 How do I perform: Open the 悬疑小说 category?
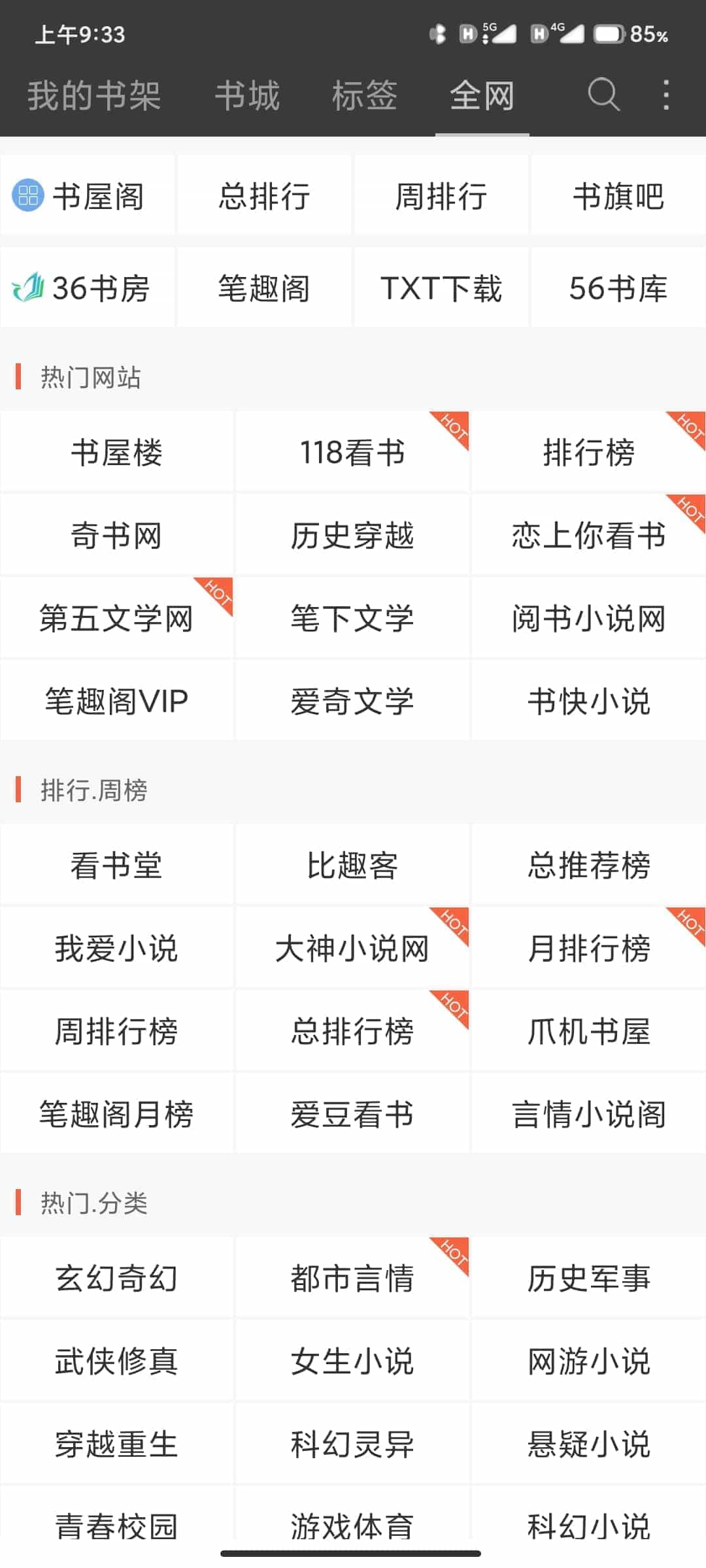coord(588,1443)
